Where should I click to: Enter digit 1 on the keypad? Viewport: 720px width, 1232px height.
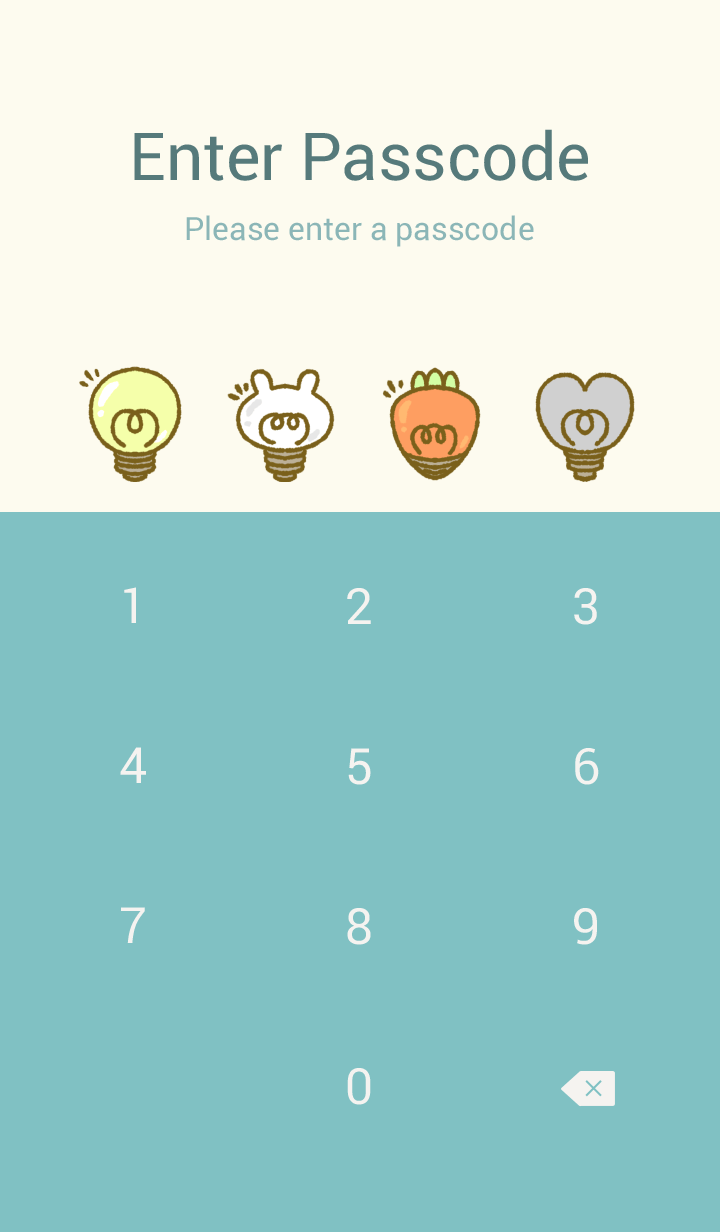point(132,607)
